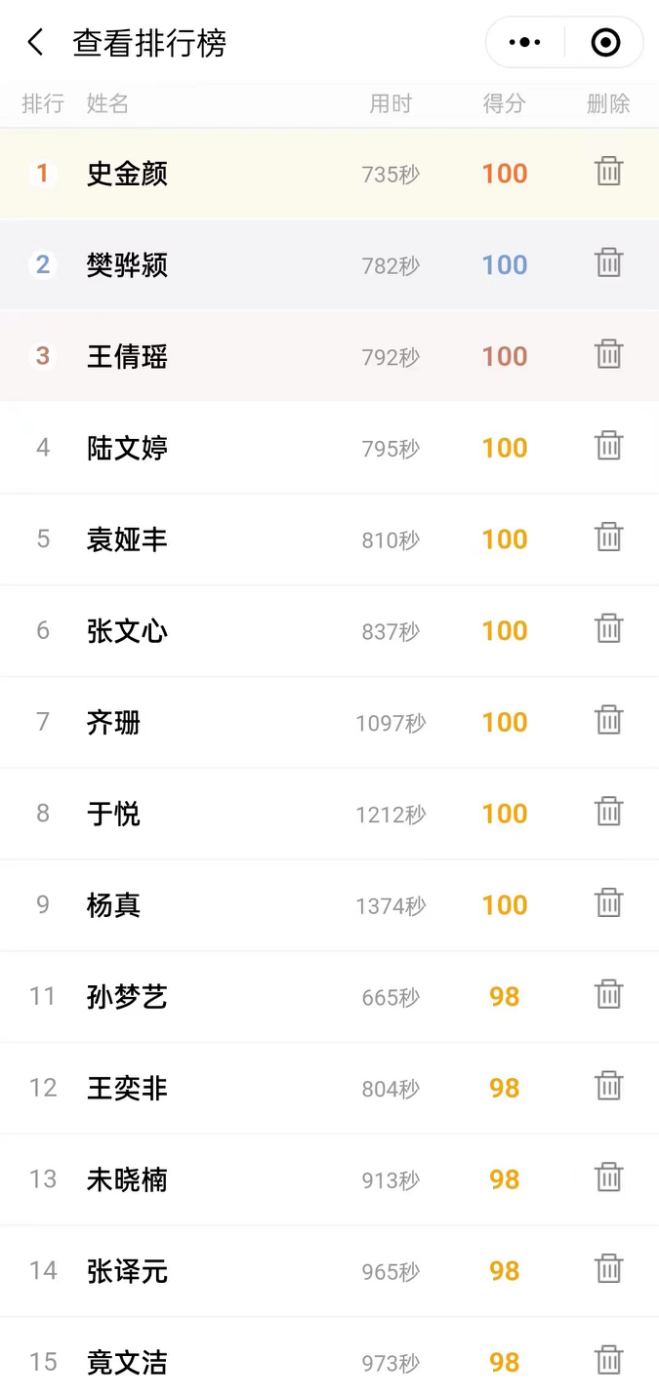This screenshot has width=659, height=1396.
Task: Delete 史金颜's leaderboard record
Action: click(609, 172)
